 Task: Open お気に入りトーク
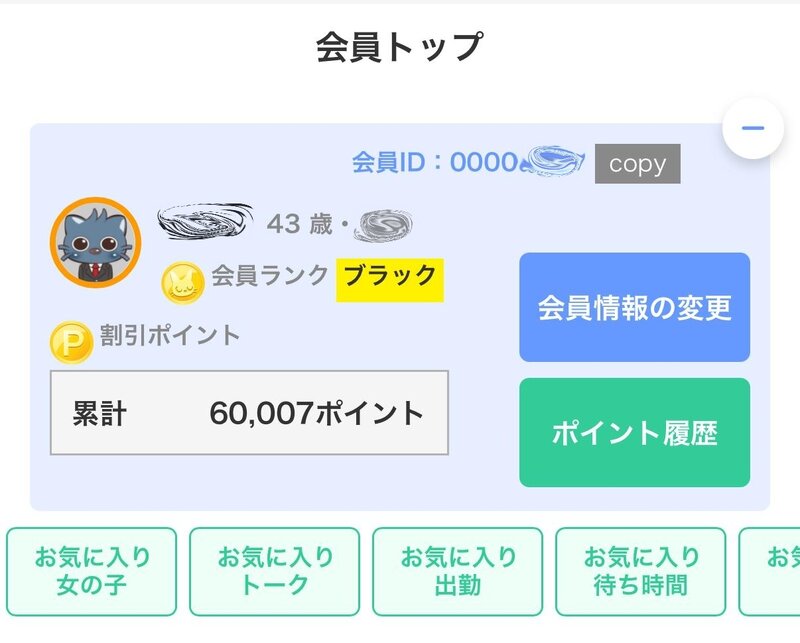[x=274, y=571]
